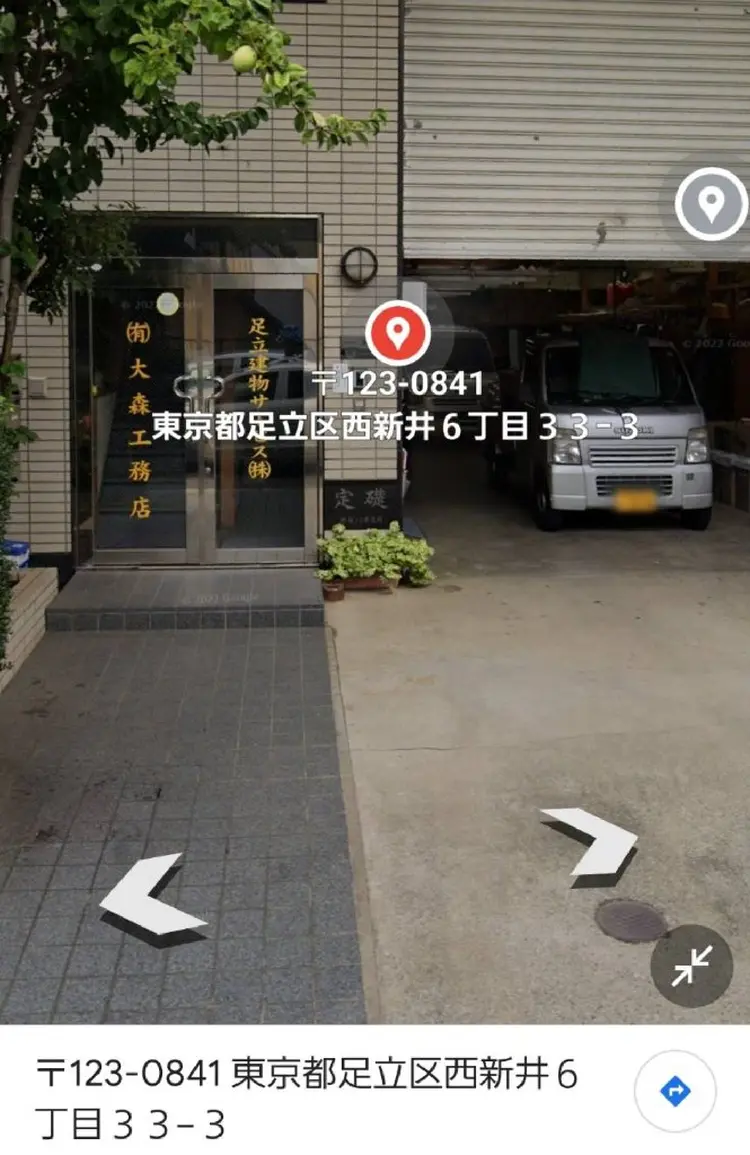The height and width of the screenshot is (1155, 750).
Task: Get directions with the blue arrow button
Action: click(675, 1091)
